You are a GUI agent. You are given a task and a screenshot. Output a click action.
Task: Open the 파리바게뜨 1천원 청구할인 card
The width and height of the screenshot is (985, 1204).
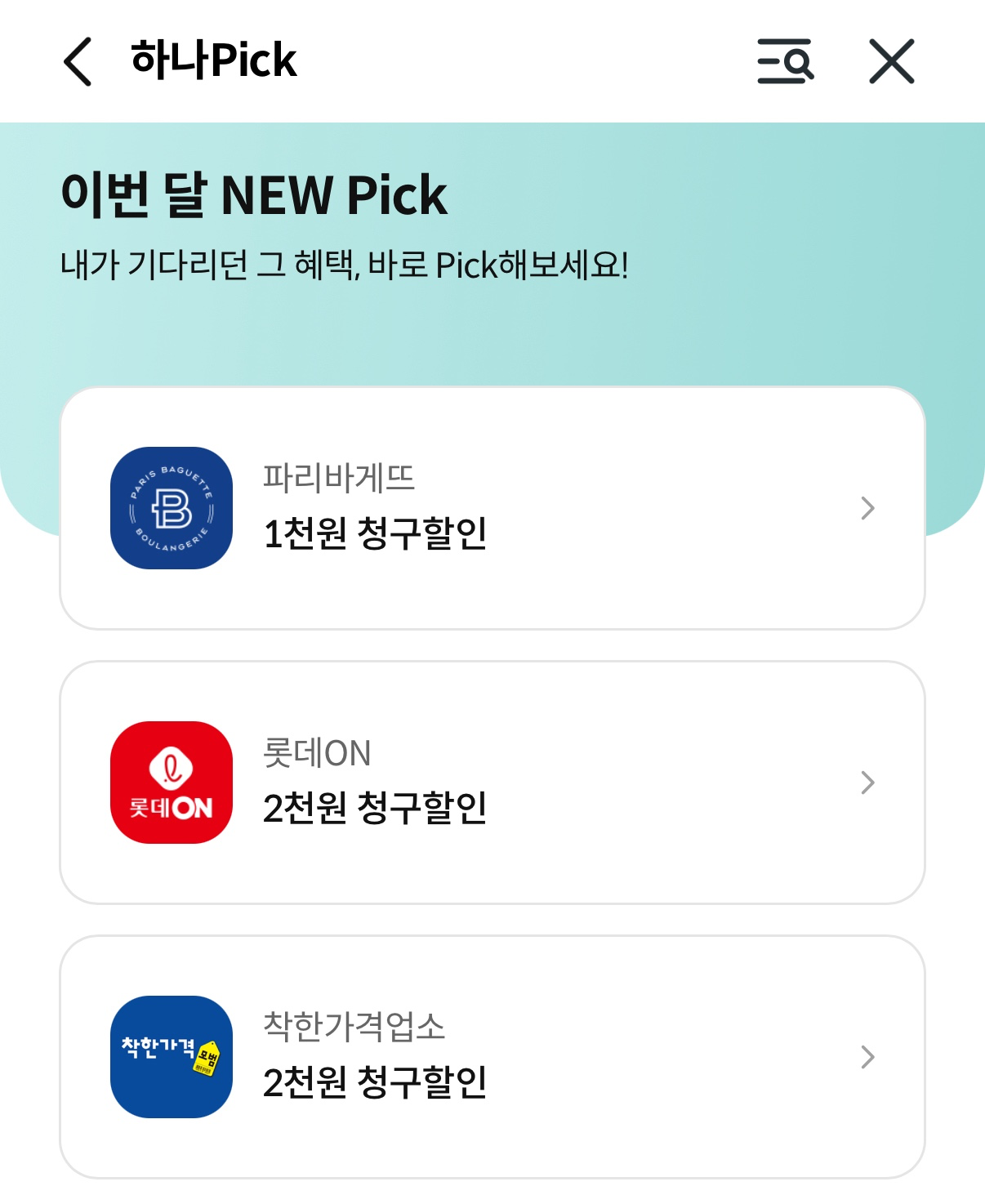point(492,508)
